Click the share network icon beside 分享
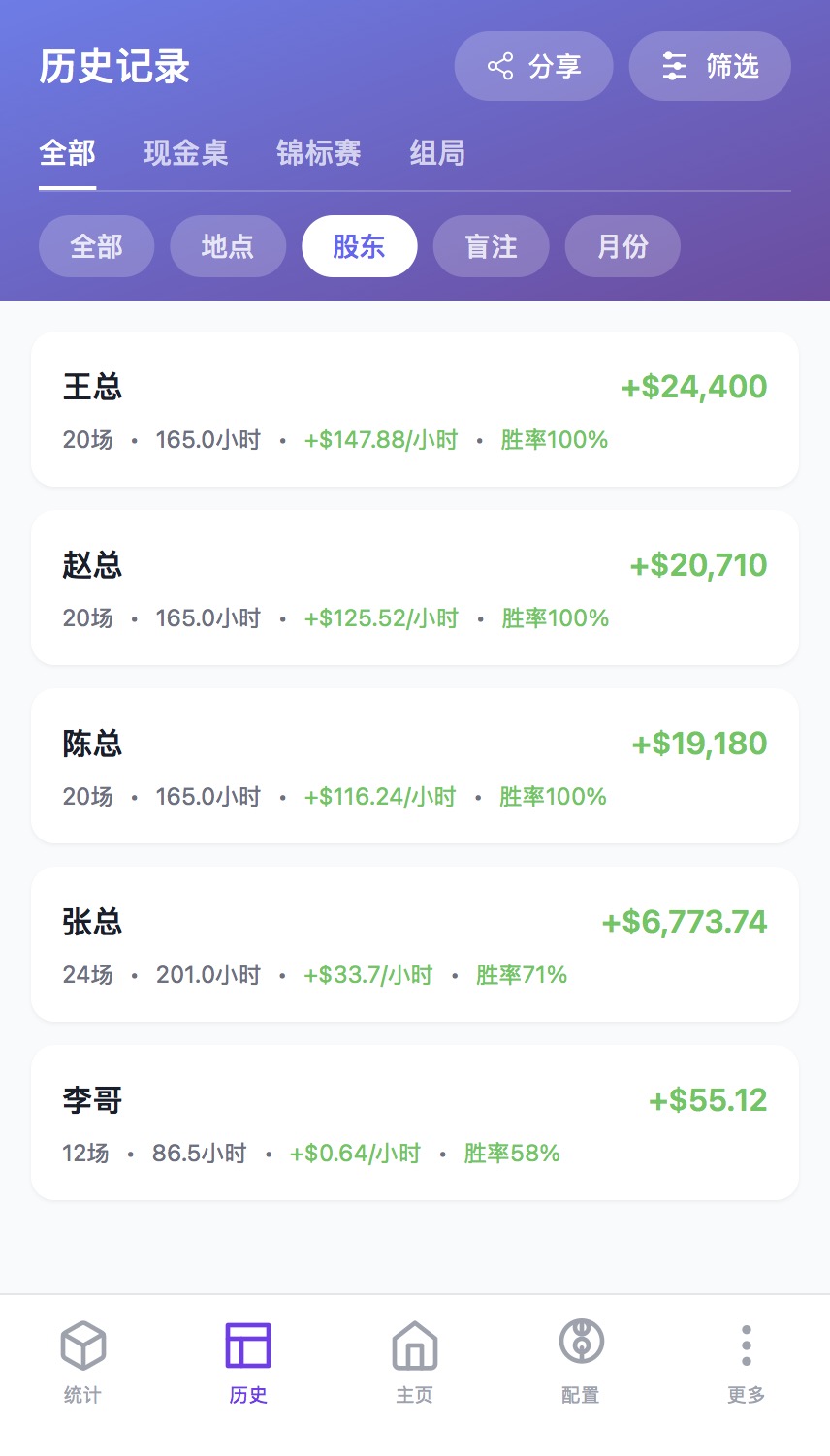The image size is (830, 1456). coord(500,66)
